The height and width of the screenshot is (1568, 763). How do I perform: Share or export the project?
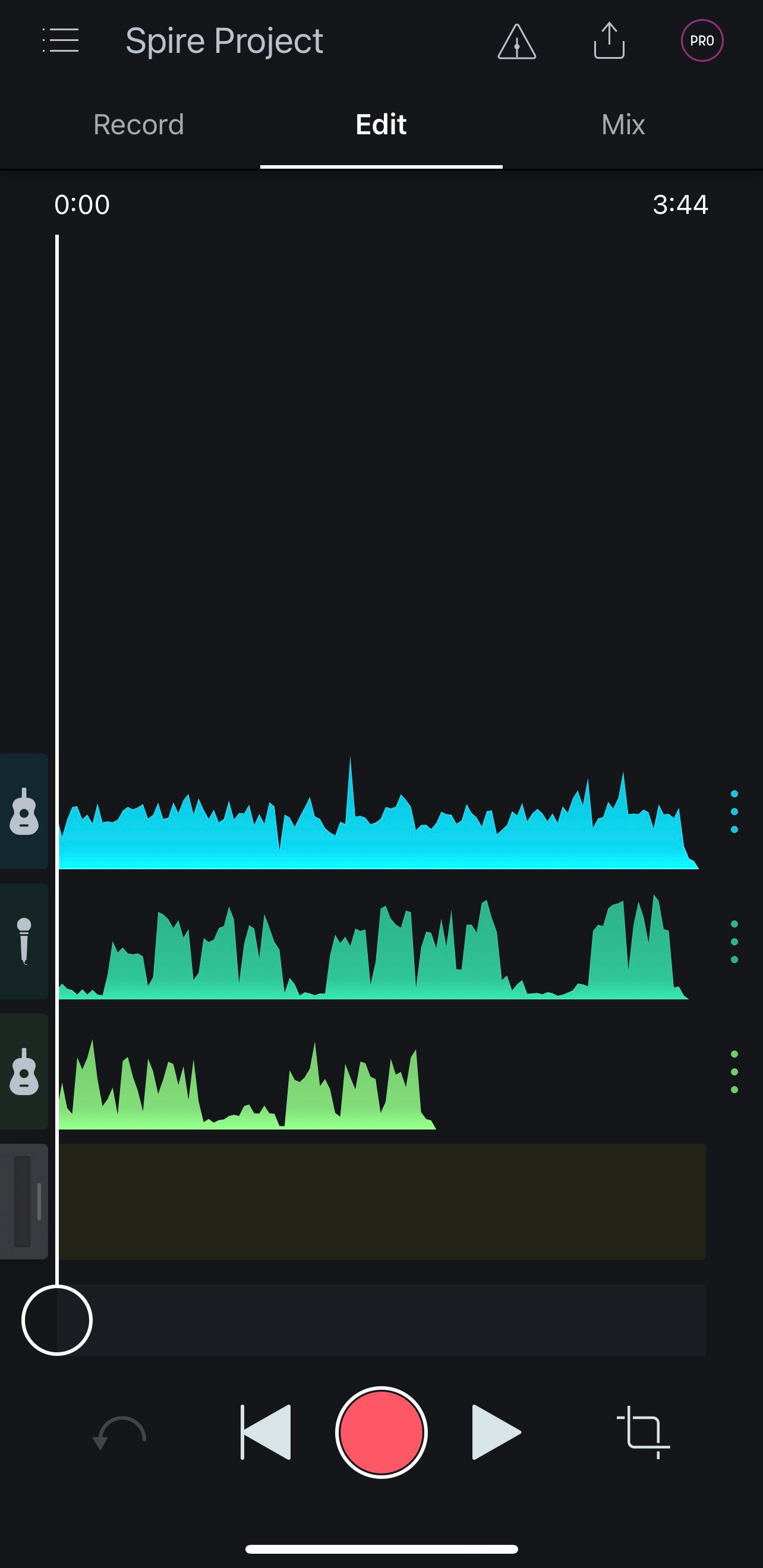pos(609,41)
